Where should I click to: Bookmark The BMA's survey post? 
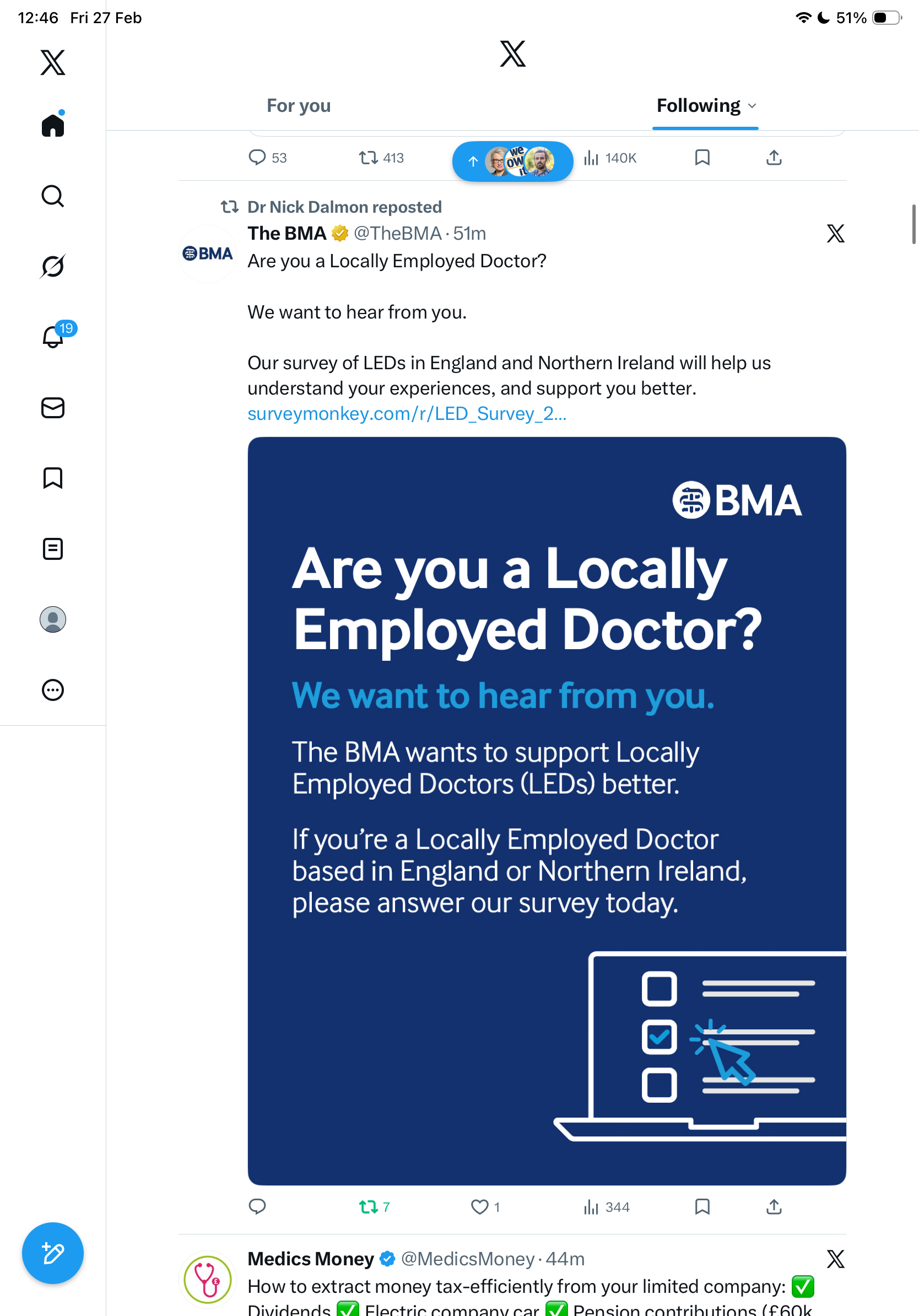coord(702,1207)
